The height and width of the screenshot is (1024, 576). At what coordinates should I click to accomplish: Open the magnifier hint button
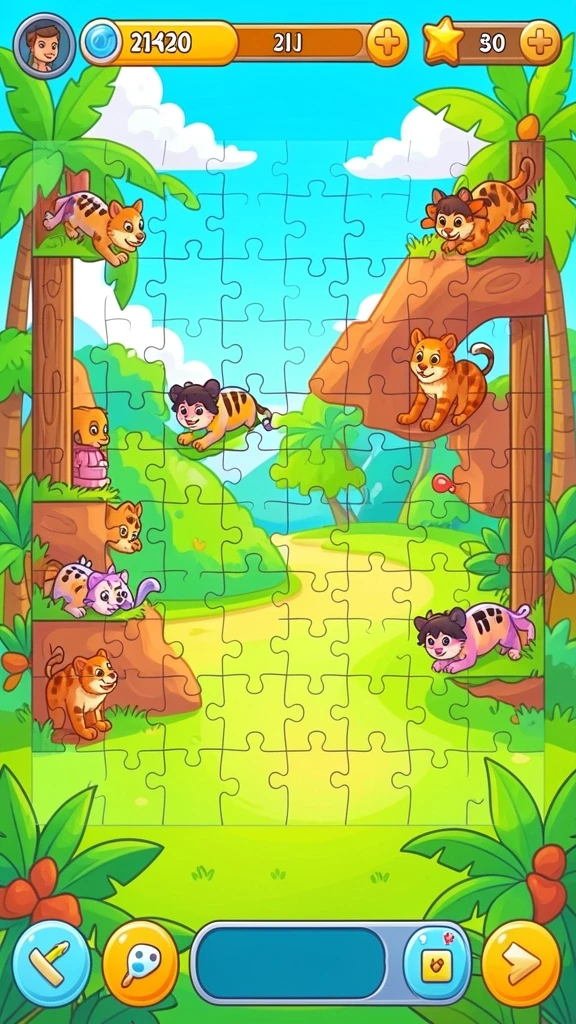[140, 963]
